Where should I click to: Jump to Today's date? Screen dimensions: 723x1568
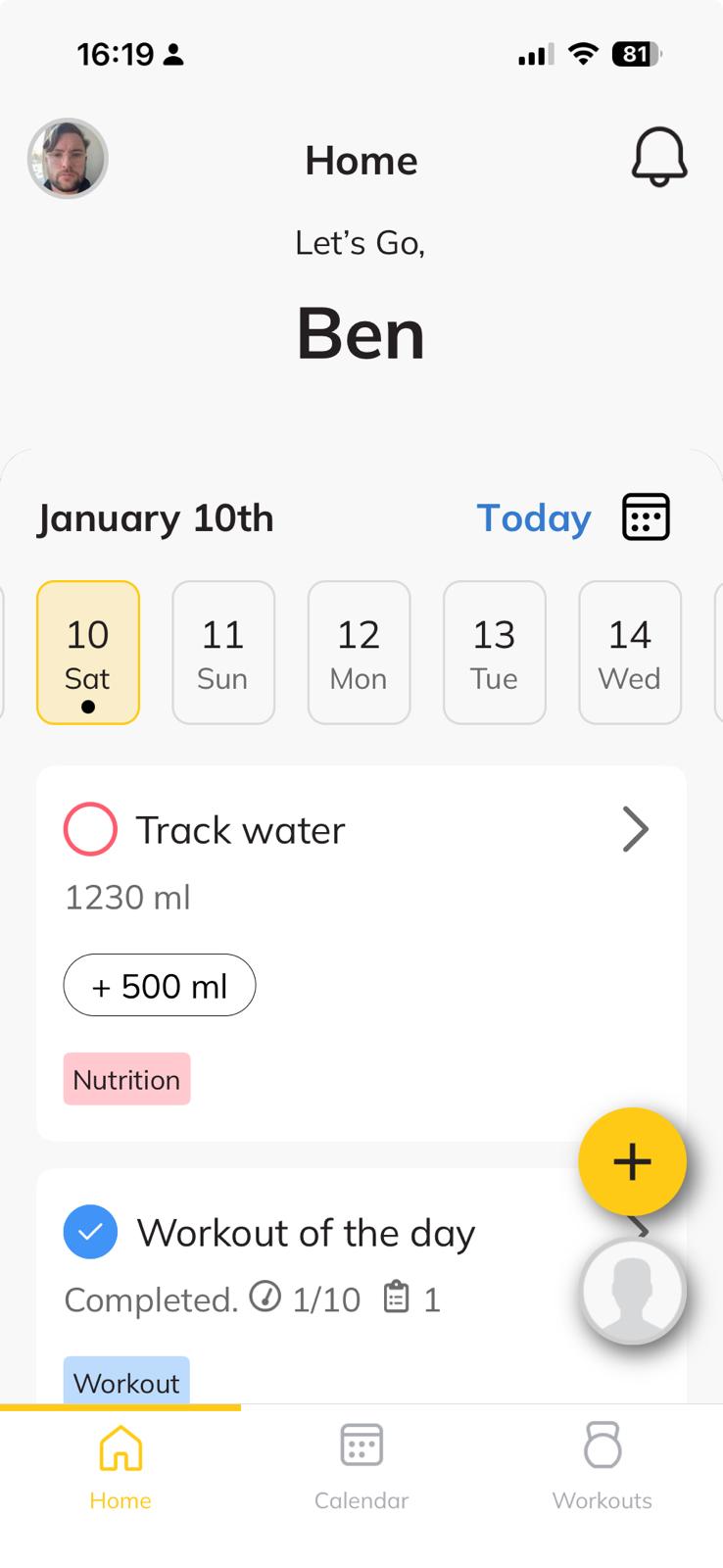[534, 518]
